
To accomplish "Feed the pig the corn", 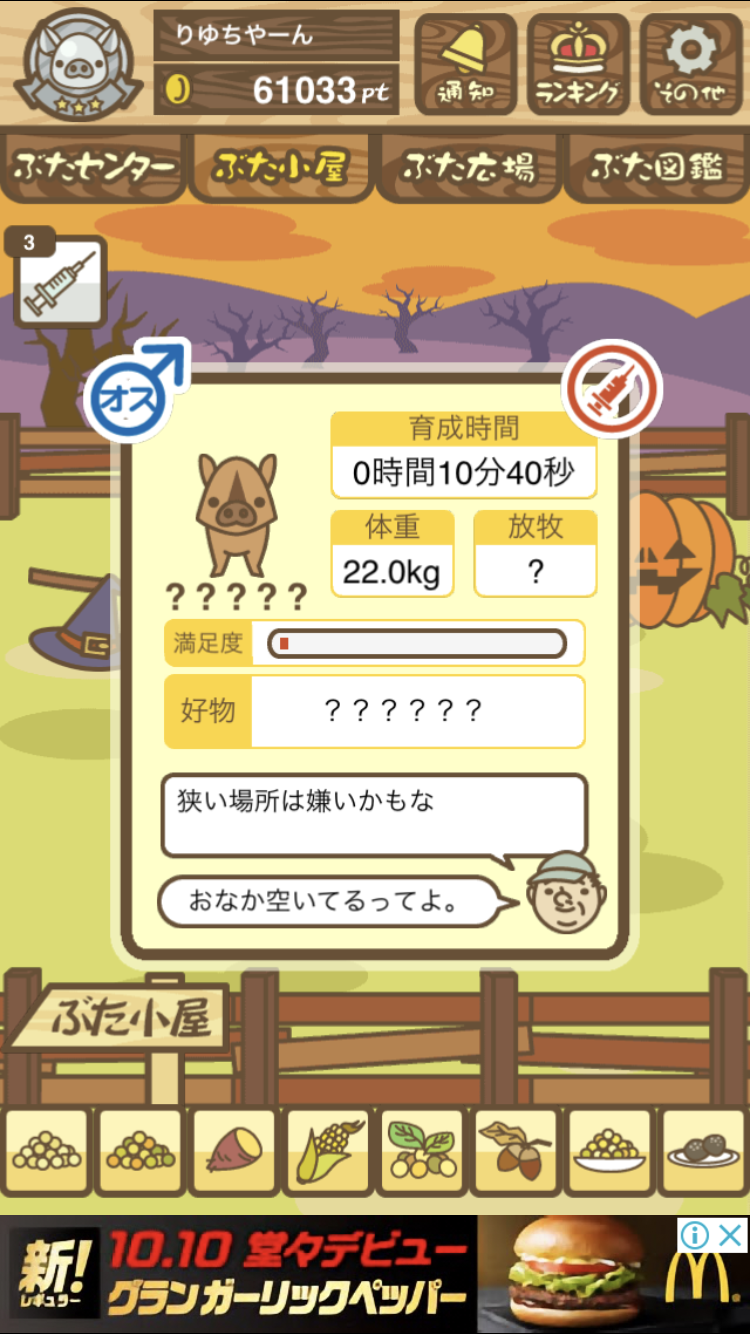I will coord(327,1151).
